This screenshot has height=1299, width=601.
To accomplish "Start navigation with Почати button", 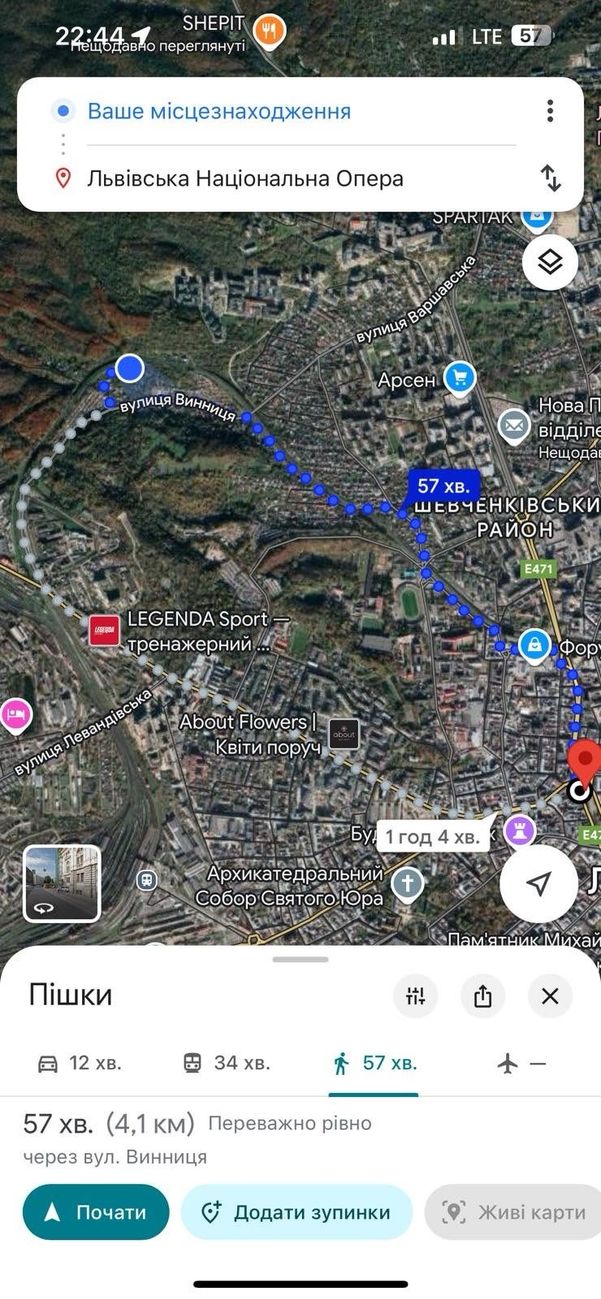I will coord(96,1212).
